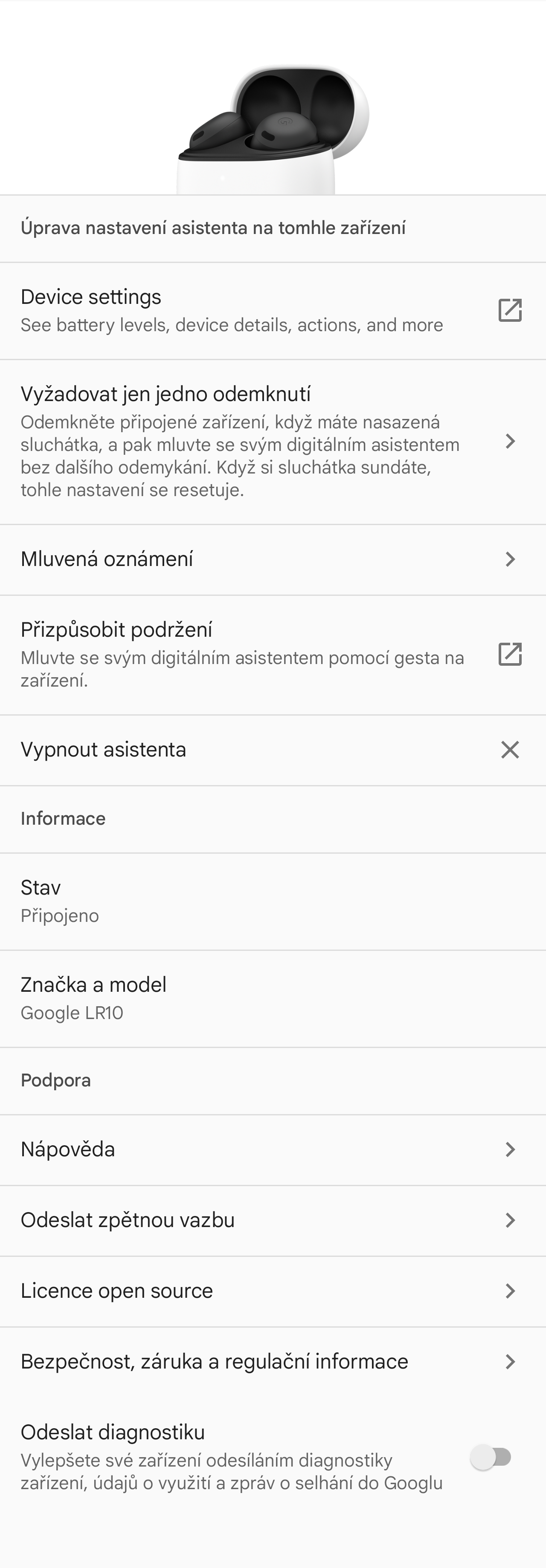This screenshot has height=1568, width=546.
Task: Click the chevron beside Bezpečnost, záruka a regulační informace
Action: coord(510,1362)
